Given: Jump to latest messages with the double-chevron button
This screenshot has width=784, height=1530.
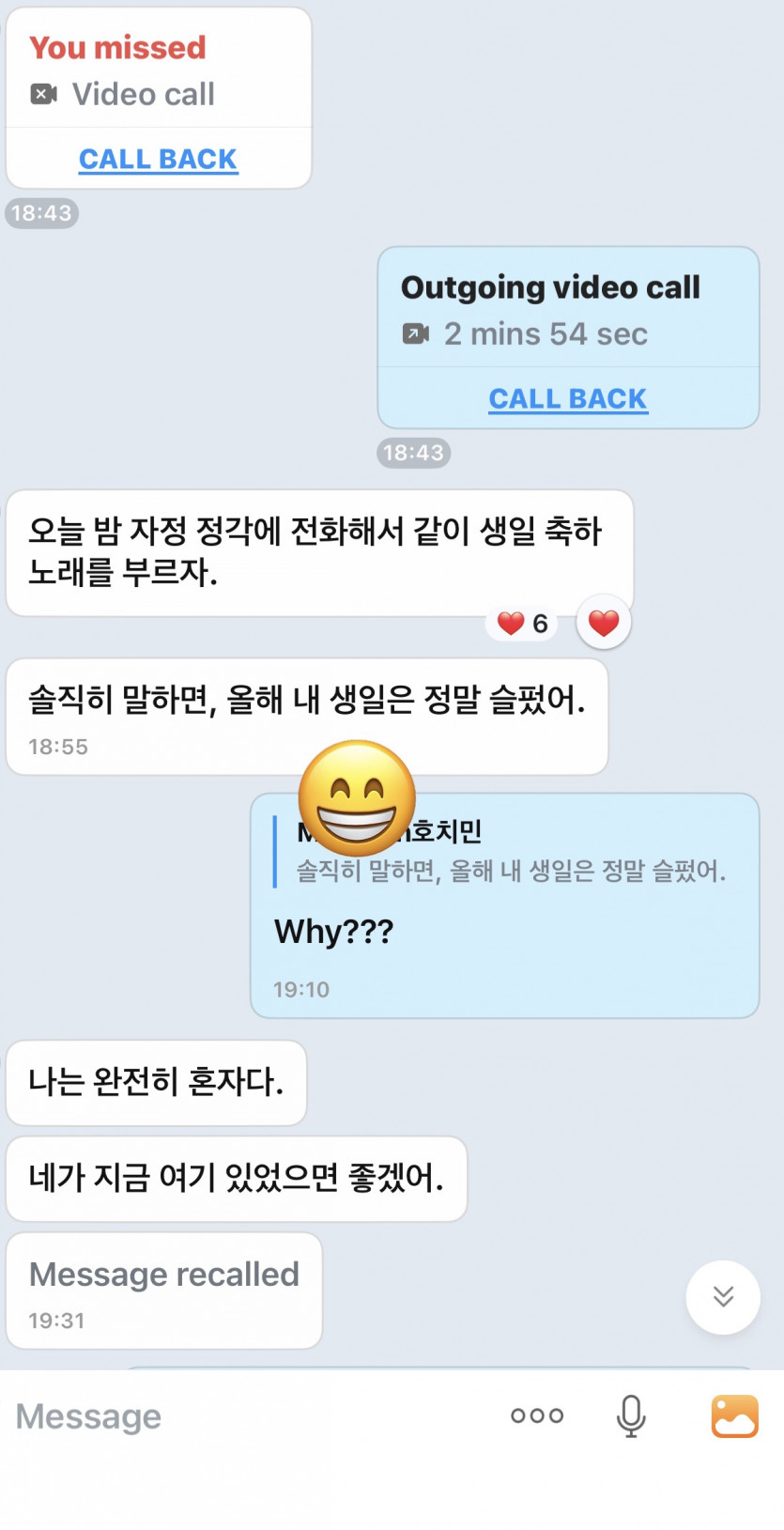Looking at the screenshot, I should coord(723,1297).
